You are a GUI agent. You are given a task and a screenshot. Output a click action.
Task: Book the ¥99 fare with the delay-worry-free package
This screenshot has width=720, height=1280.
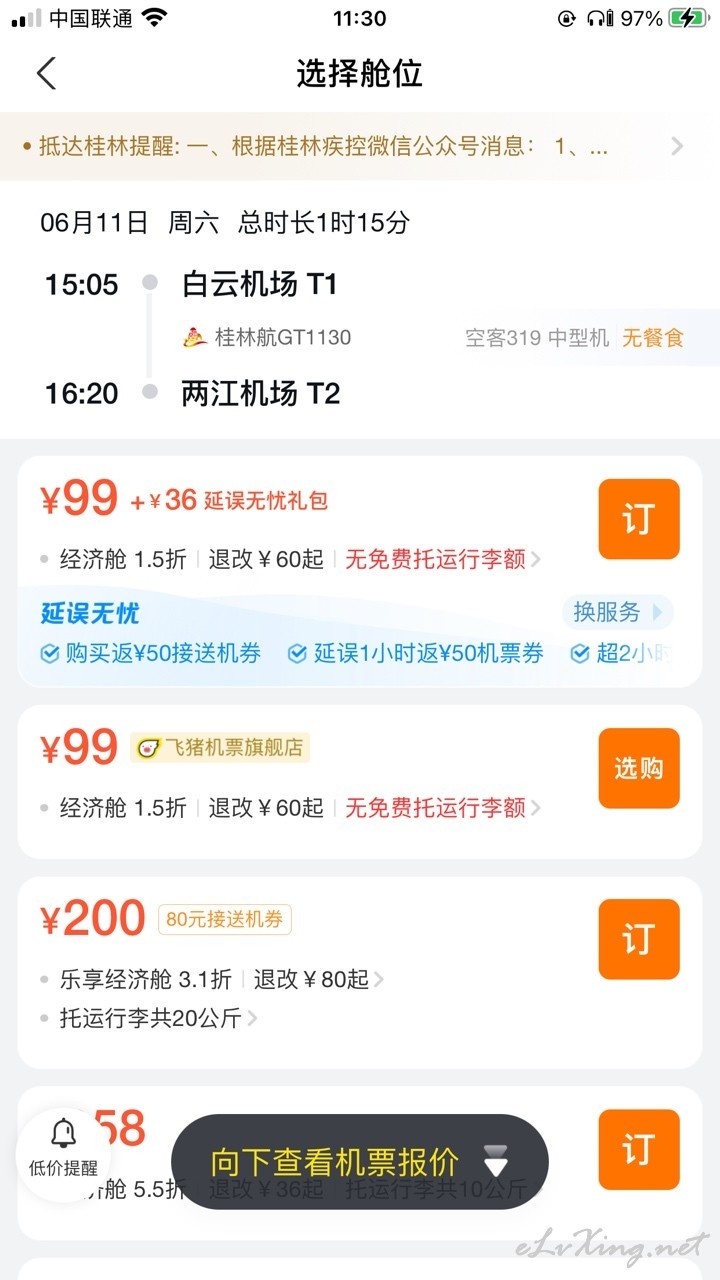[639, 519]
